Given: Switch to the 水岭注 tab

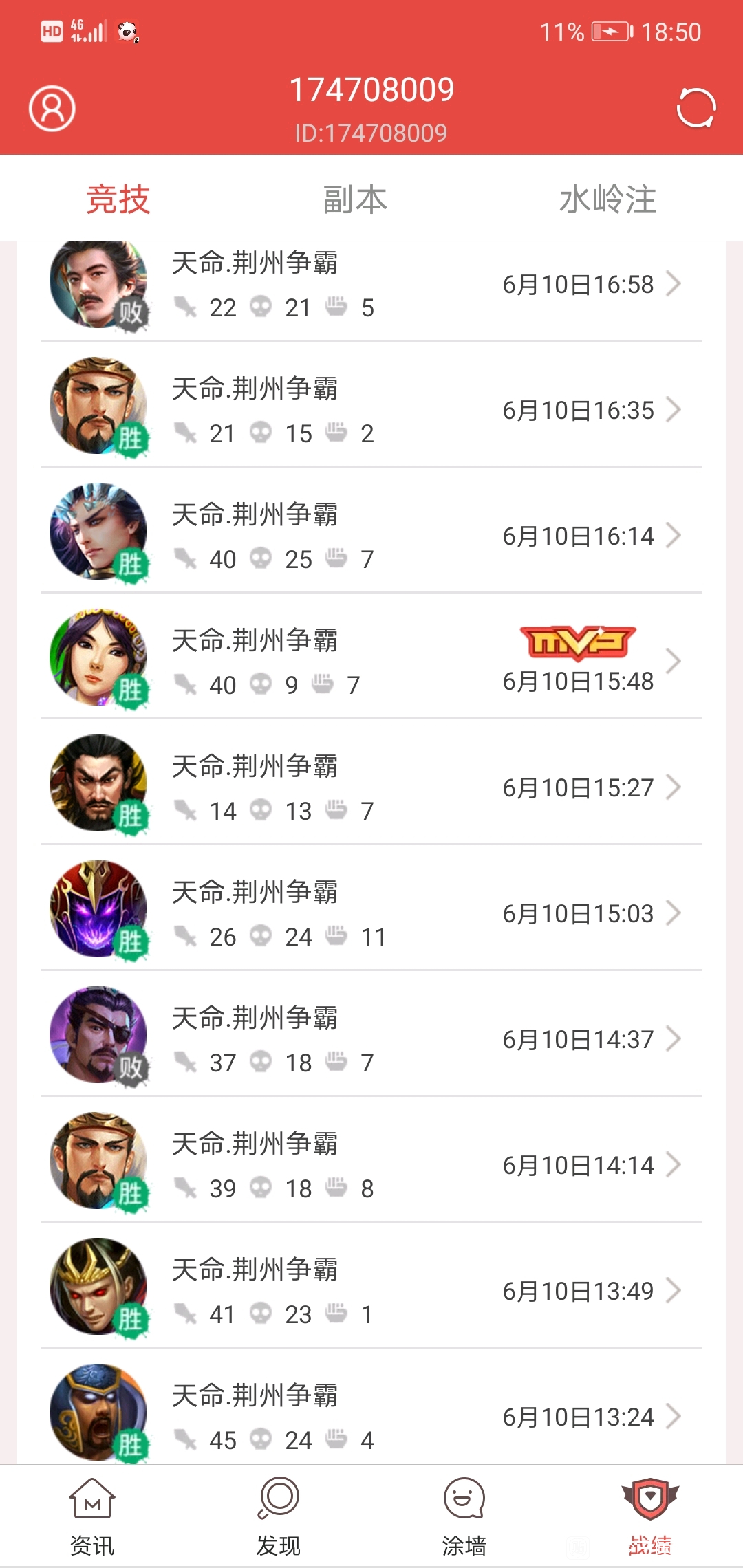Looking at the screenshot, I should click(607, 199).
